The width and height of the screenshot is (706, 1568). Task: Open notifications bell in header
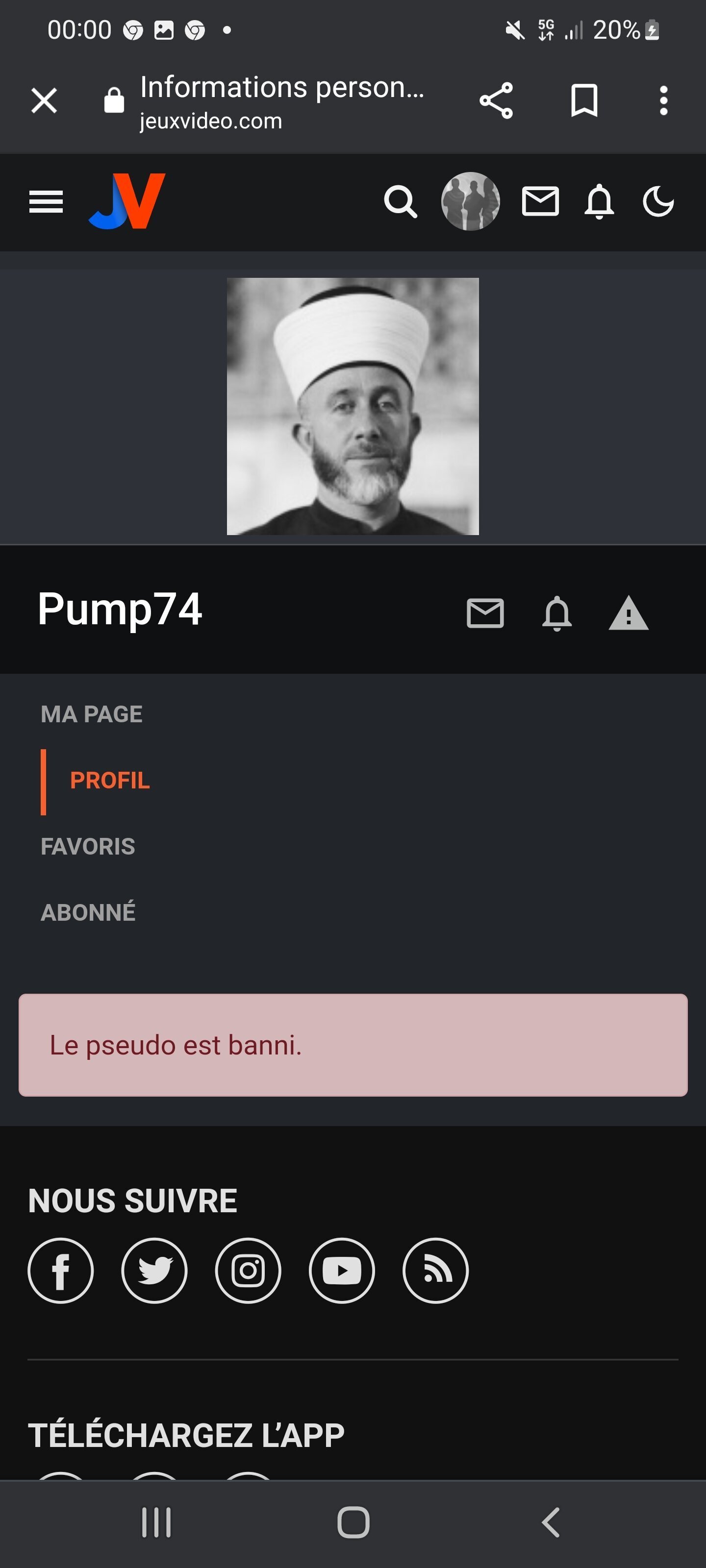tap(599, 201)
